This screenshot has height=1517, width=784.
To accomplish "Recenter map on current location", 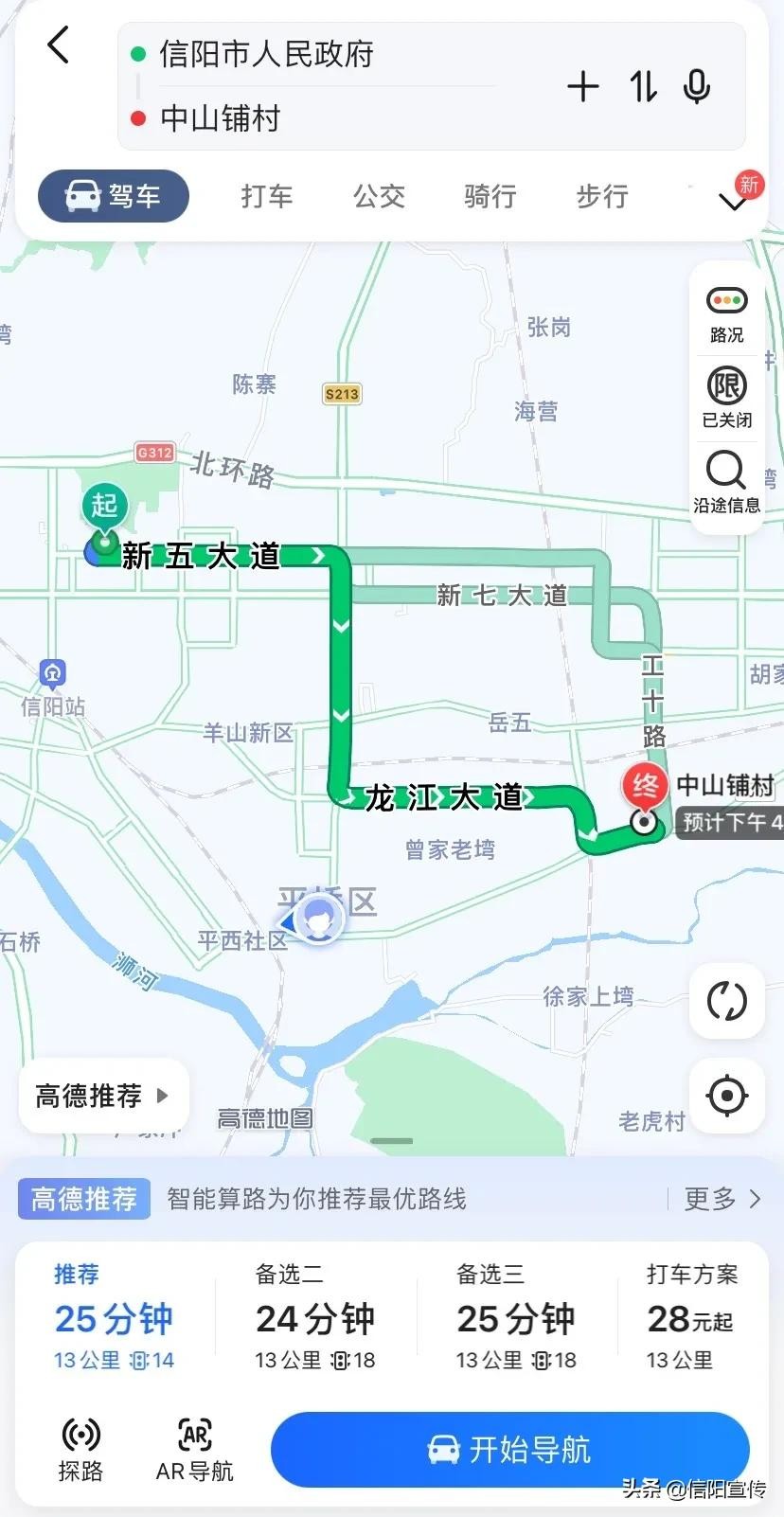I will [x=726, y=1096].
